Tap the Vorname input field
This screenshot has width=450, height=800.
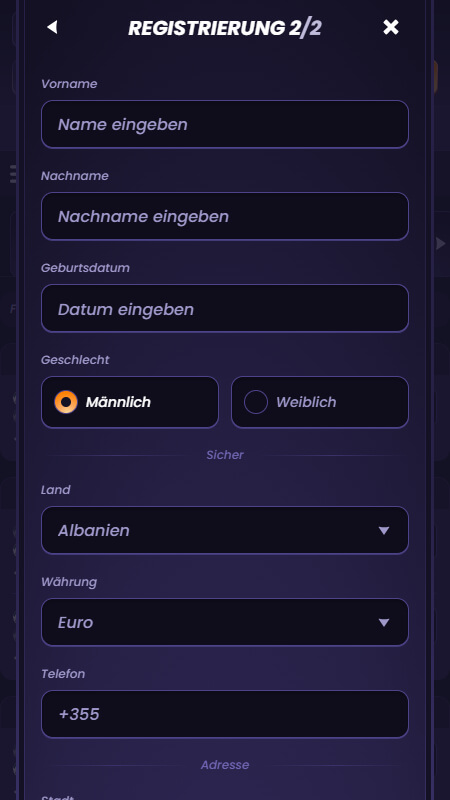point(225,124)
